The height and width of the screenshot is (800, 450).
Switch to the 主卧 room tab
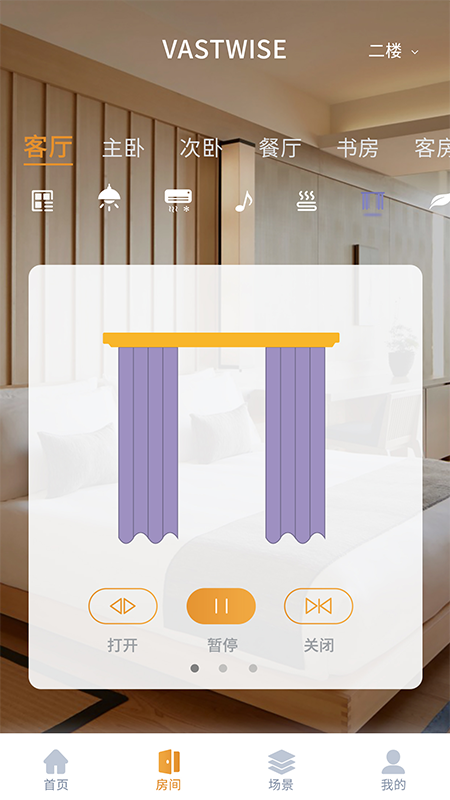(123, 148)
